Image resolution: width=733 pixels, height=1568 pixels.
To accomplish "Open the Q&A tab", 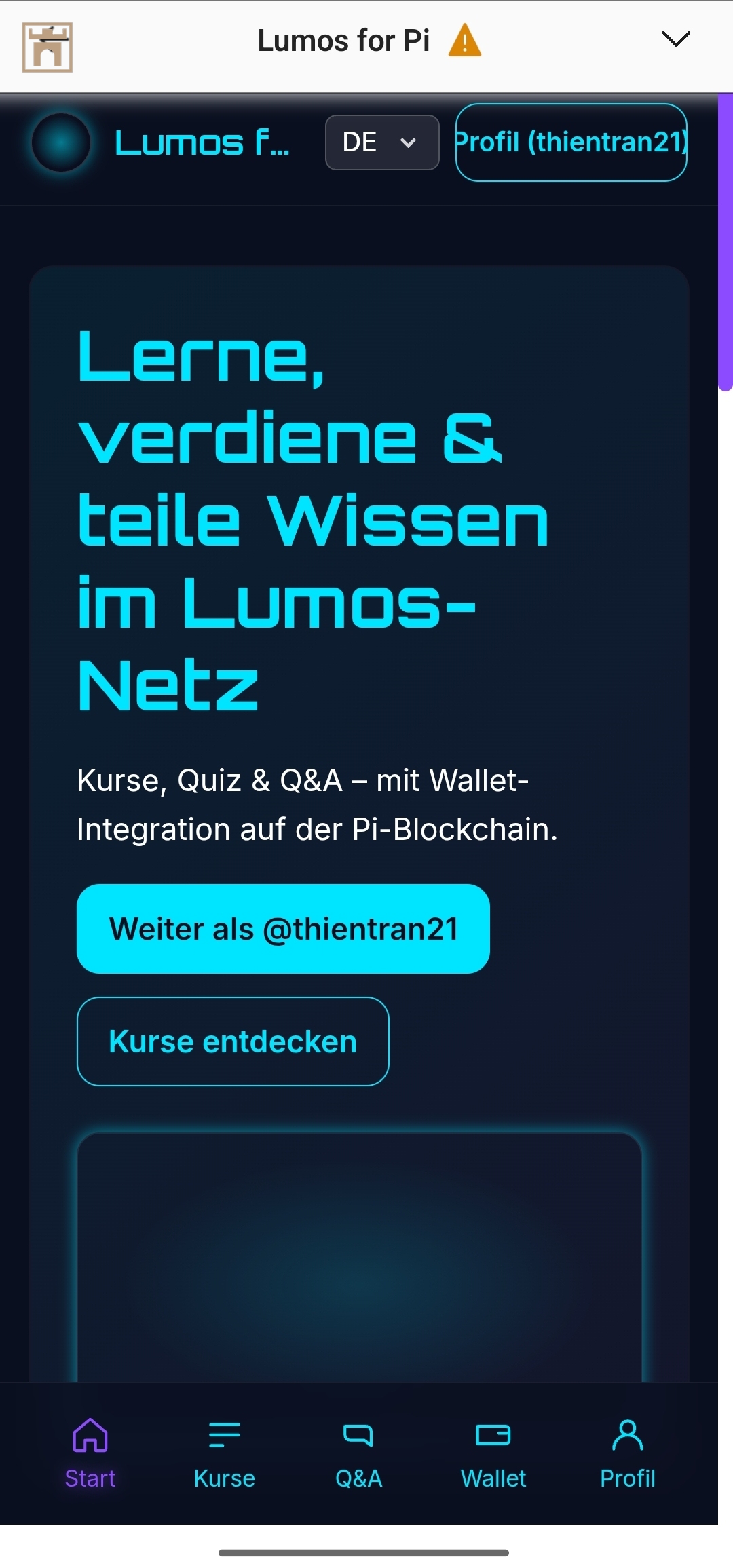I will [358, 1453].
